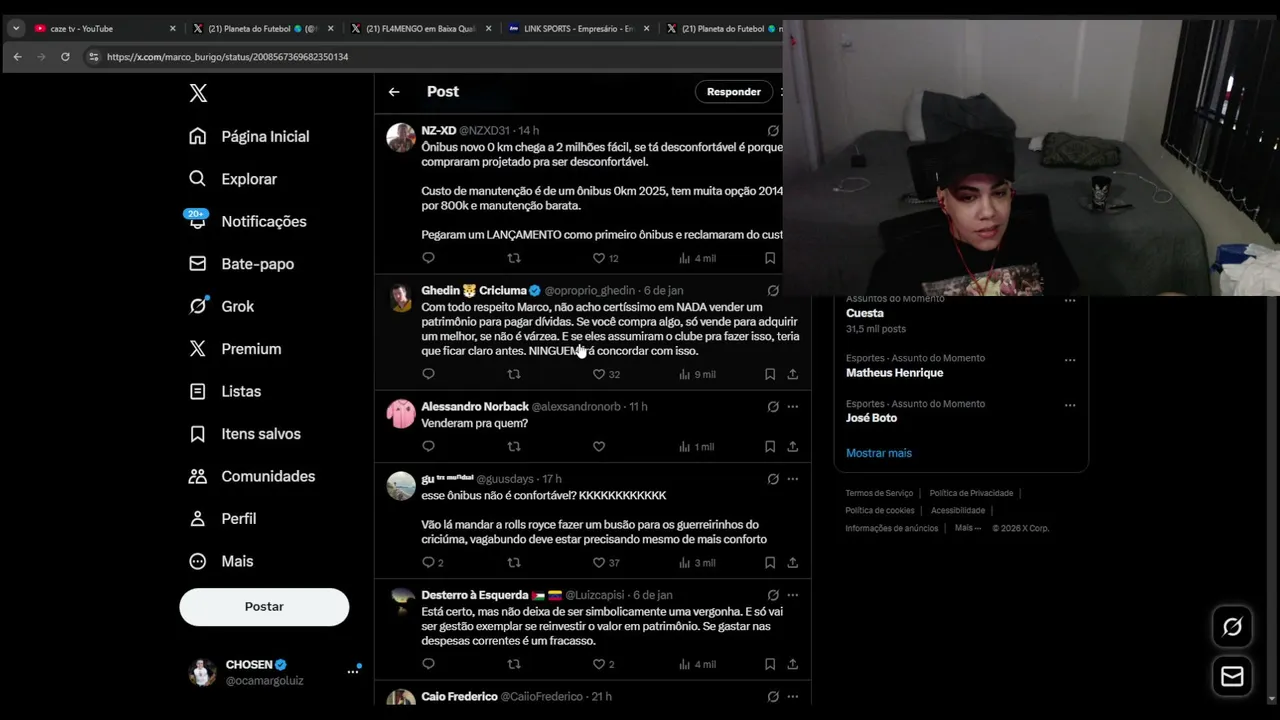This screenshot has height=720, width=1280.
Task: Bookmark Desterro à Esquerda's reply
Action: [770, 664]
